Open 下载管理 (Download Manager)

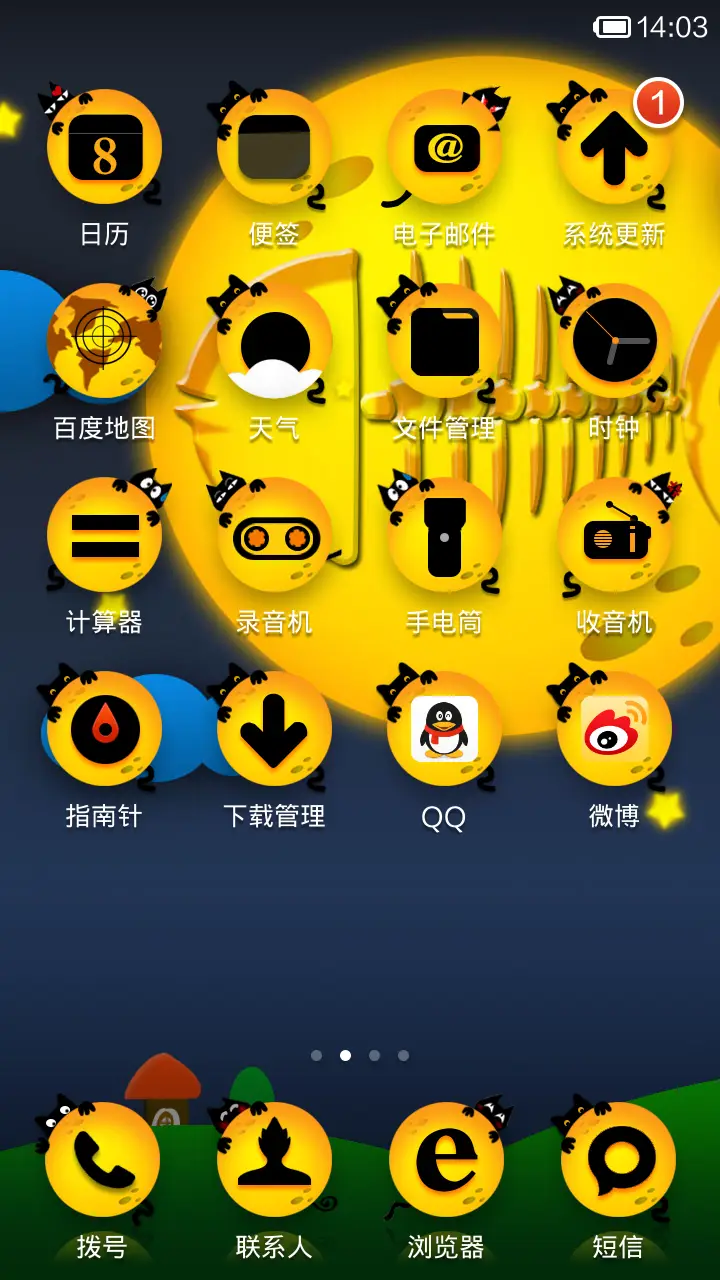(274, 730)
